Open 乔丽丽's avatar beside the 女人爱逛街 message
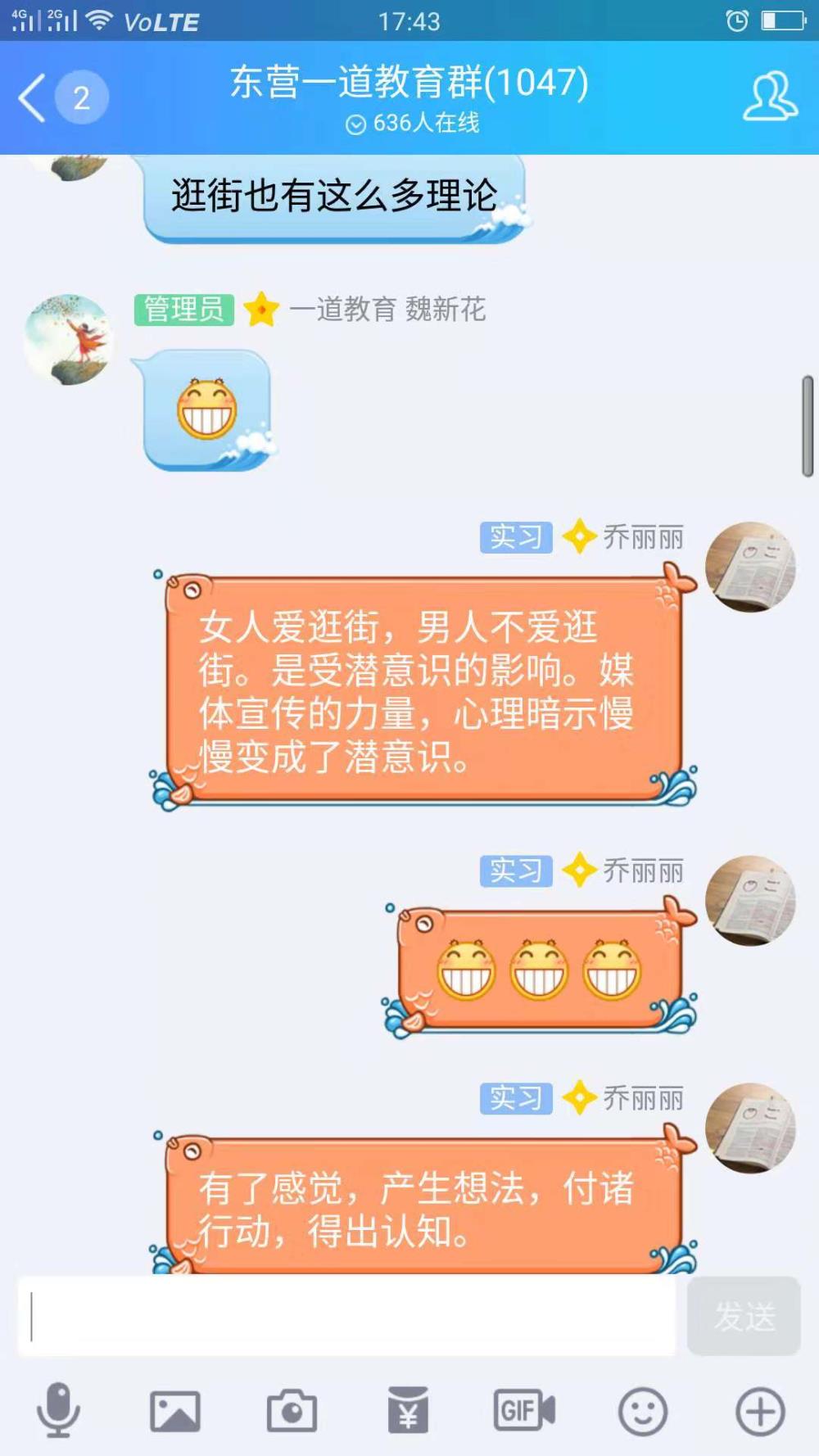 750,567
